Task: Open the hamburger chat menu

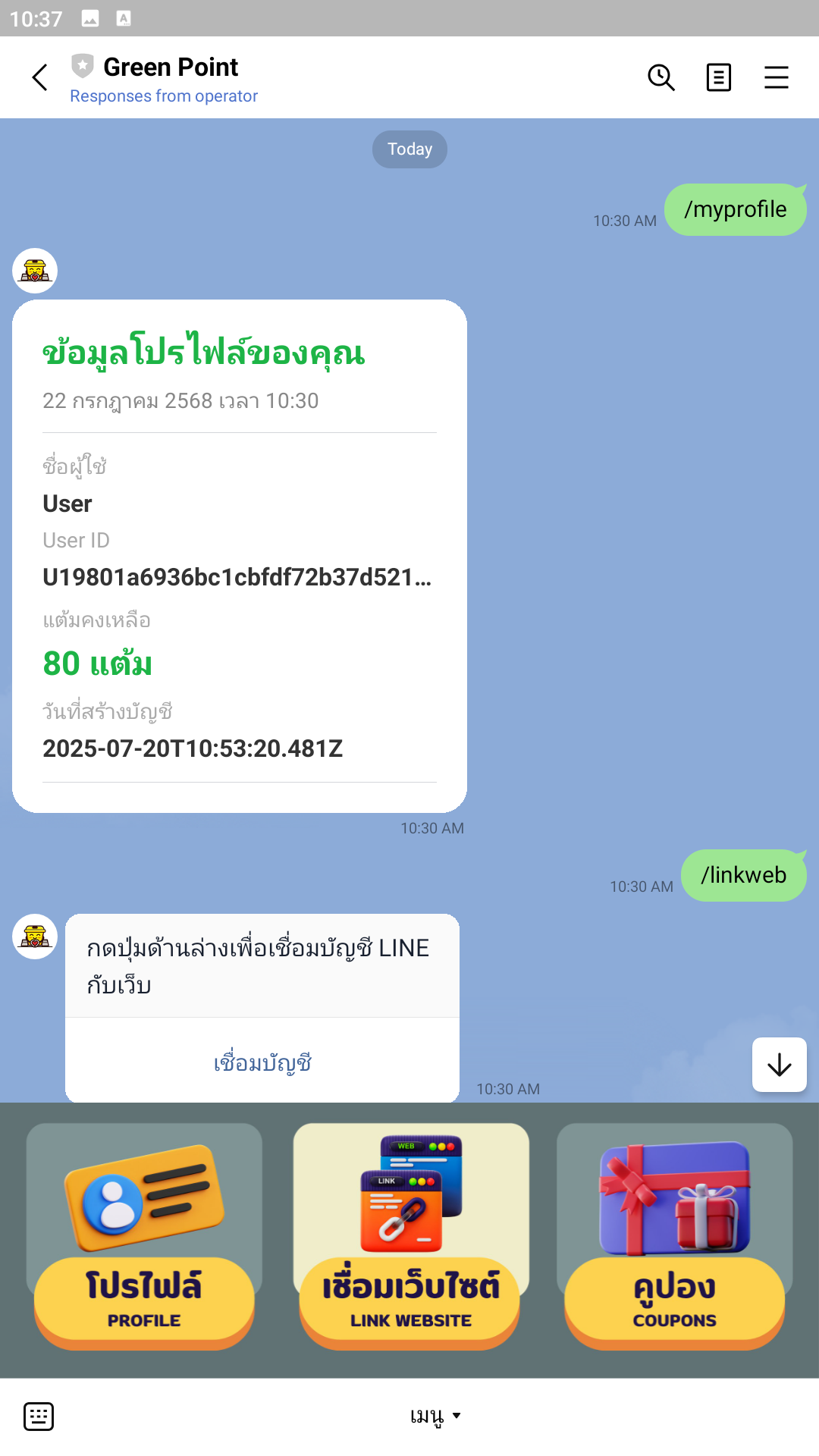Action: point(776,77)
